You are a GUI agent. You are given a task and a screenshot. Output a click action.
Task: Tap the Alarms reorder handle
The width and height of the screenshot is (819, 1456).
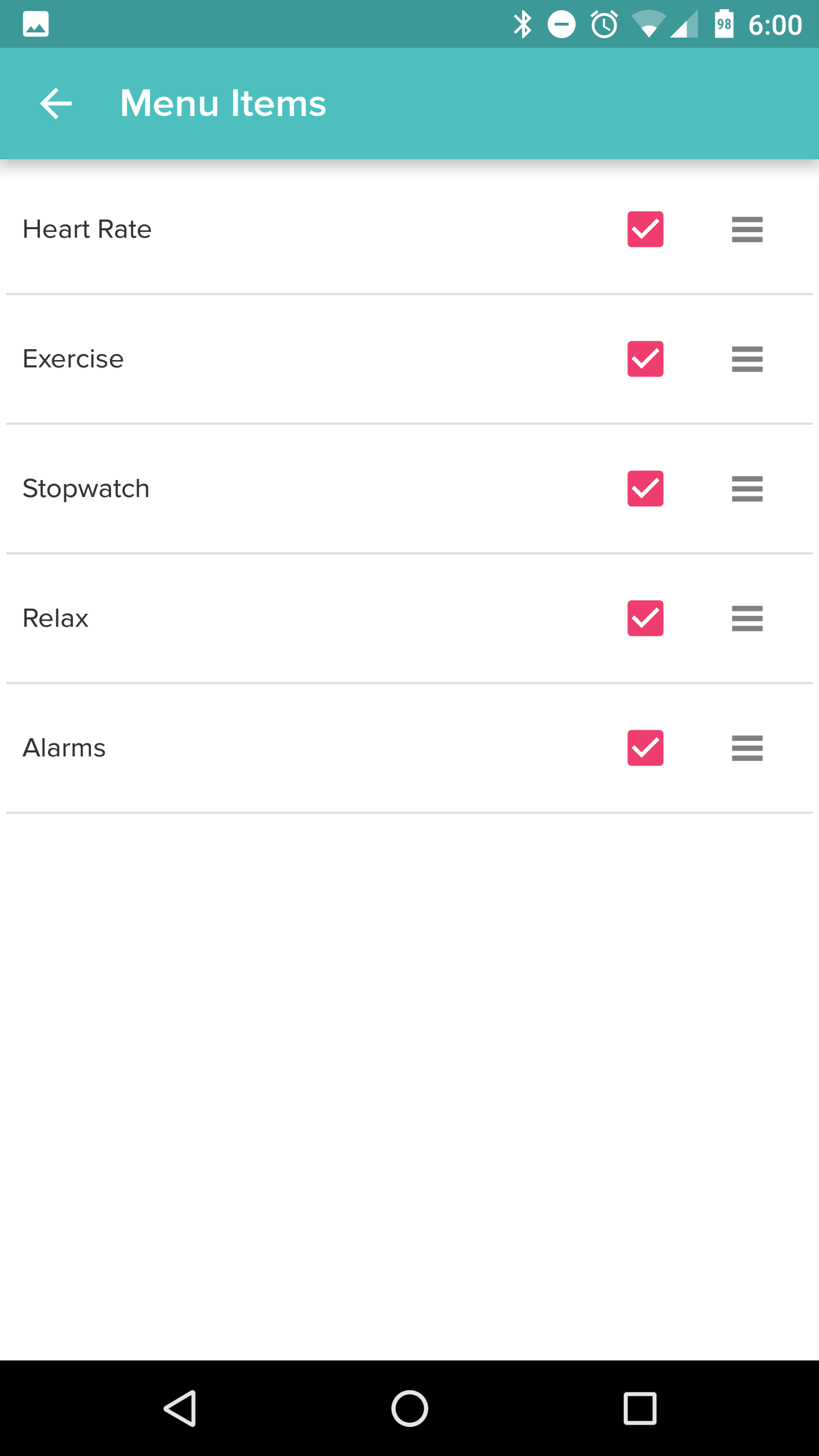pos(747,748)
